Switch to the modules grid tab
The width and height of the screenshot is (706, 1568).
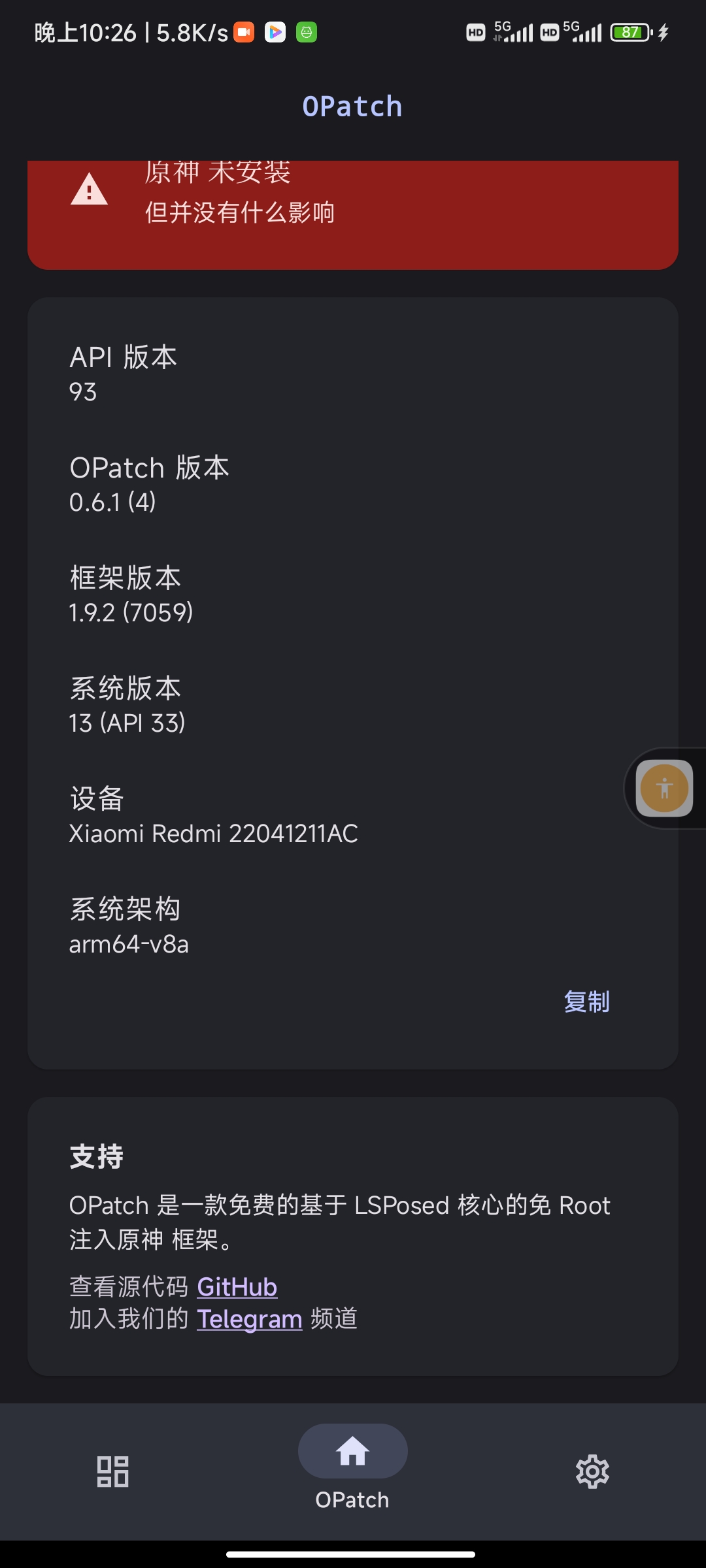click(x=113, y=1471)
